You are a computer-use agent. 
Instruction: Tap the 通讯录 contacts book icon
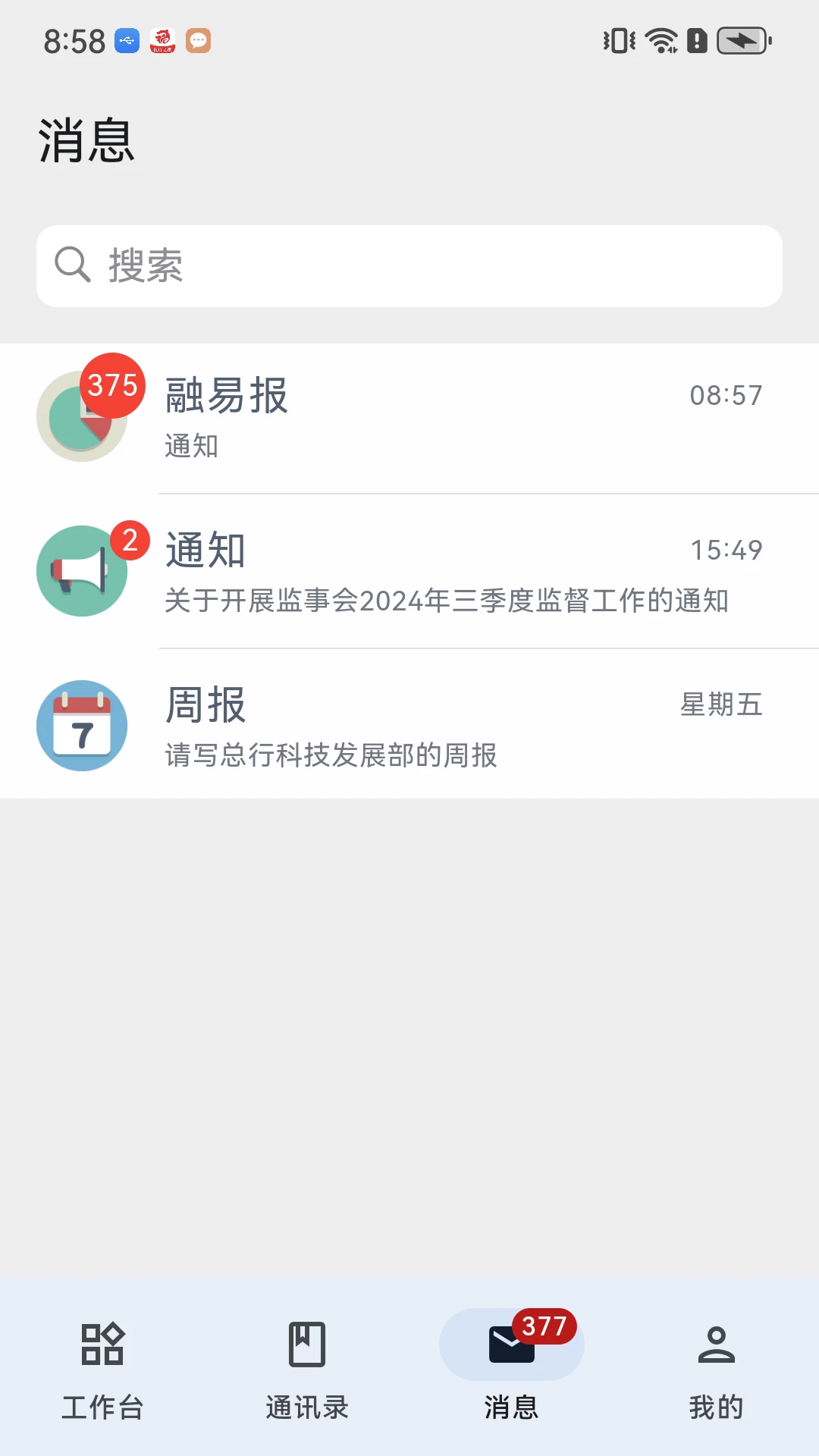point(307,1346)
